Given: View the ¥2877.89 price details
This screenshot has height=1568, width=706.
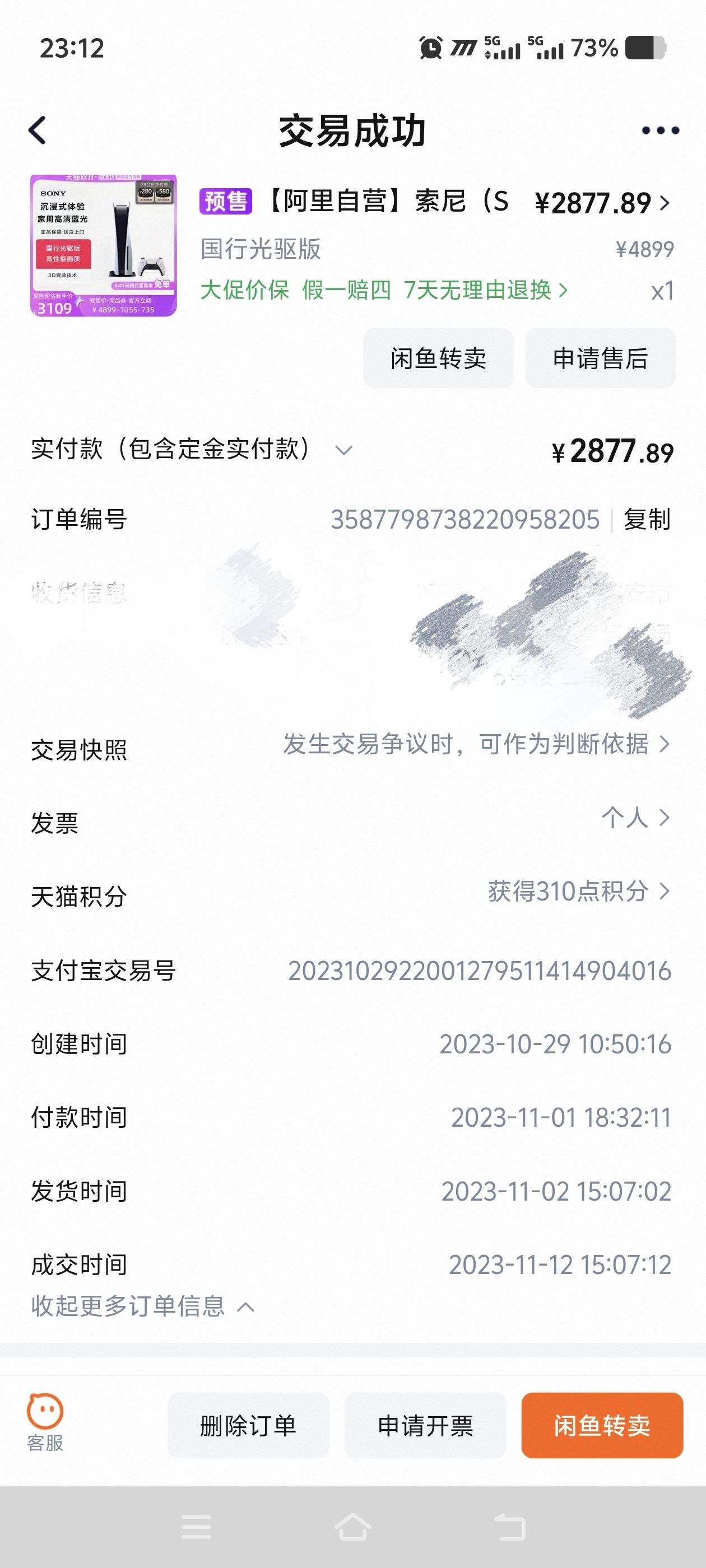Looking at the screenshot, I should point(602,203).
